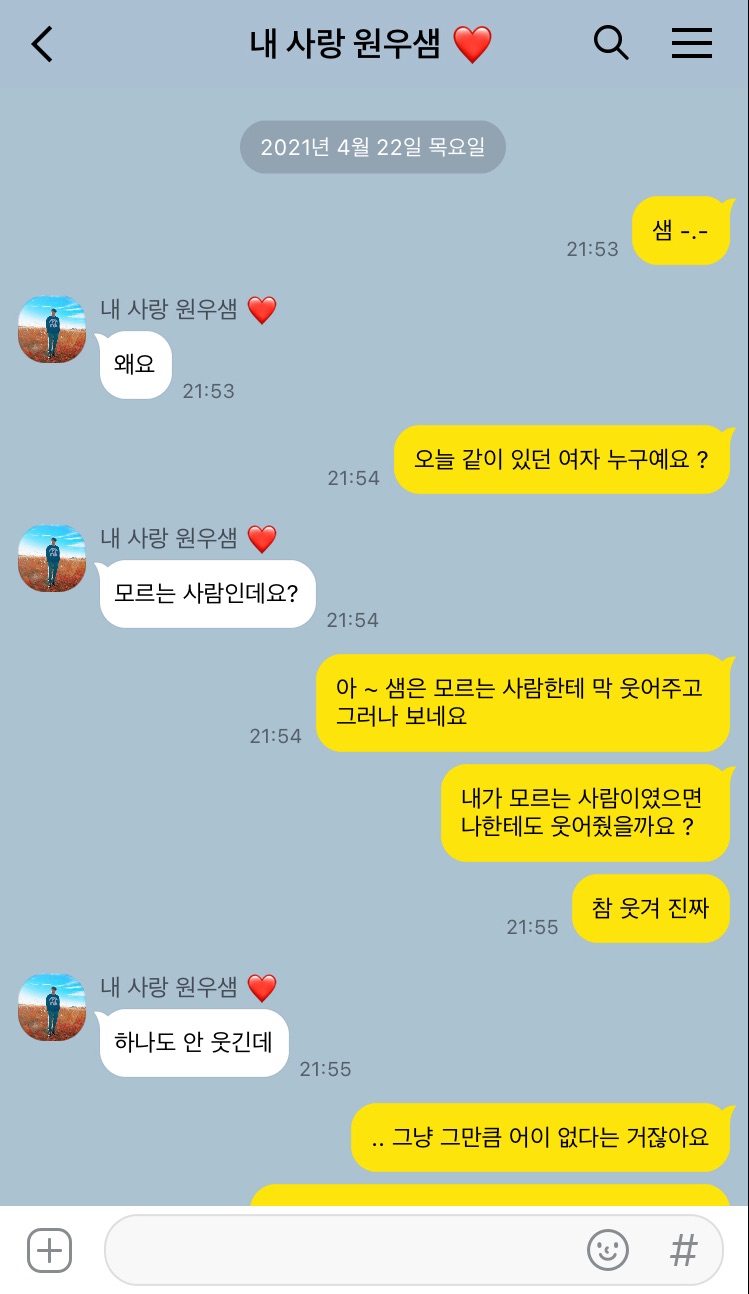Open in-chat search with the magnifier icon
Viewport: 749px width, 1294px height.
point(611,44)
